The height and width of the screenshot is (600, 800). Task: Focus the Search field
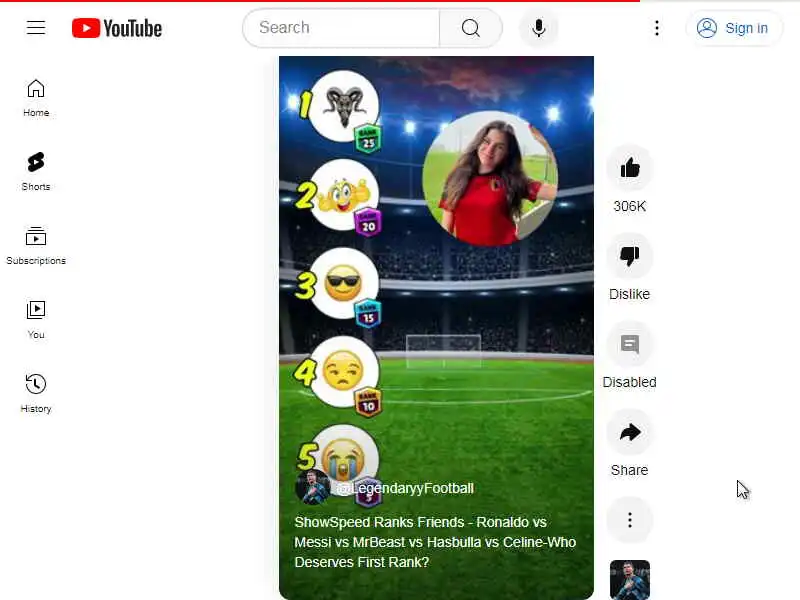click(340, 28)
